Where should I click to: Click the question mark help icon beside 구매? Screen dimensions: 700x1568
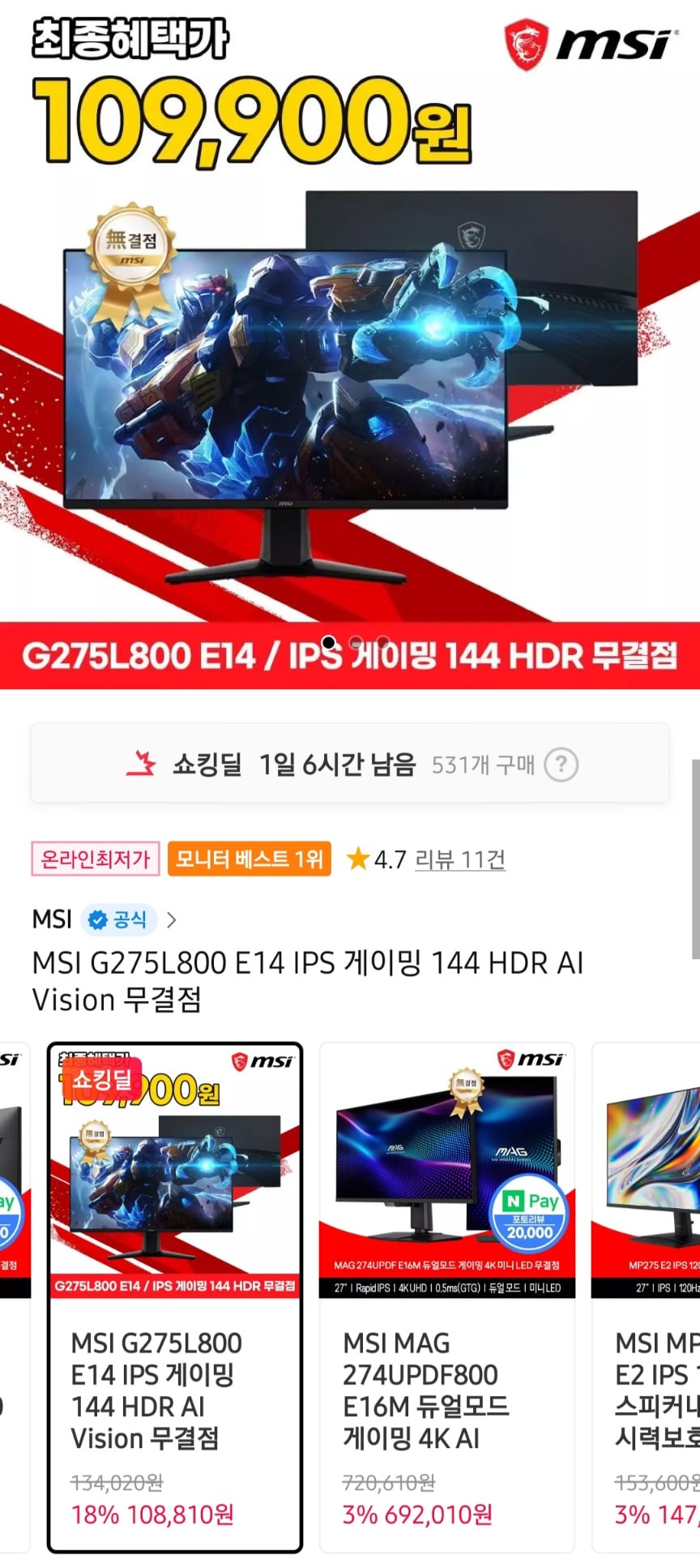(x=562, y=763)
